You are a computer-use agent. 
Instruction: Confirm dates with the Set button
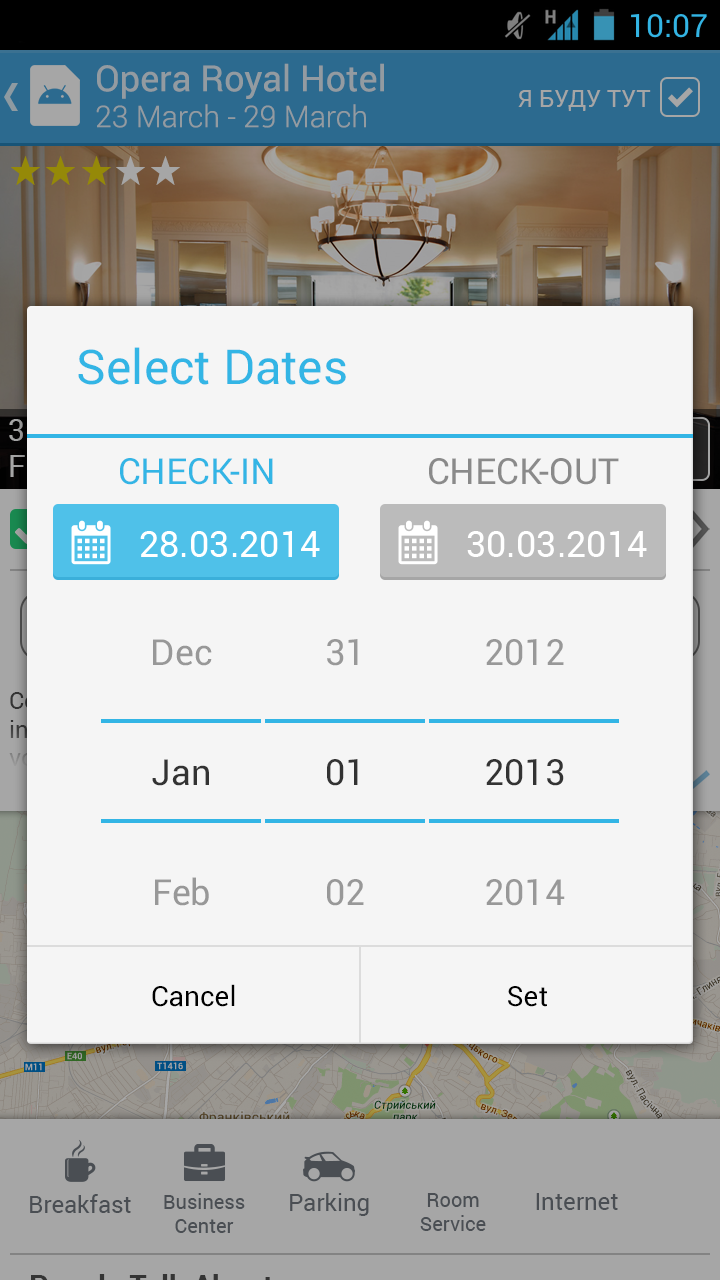click(x=527, y=996)
